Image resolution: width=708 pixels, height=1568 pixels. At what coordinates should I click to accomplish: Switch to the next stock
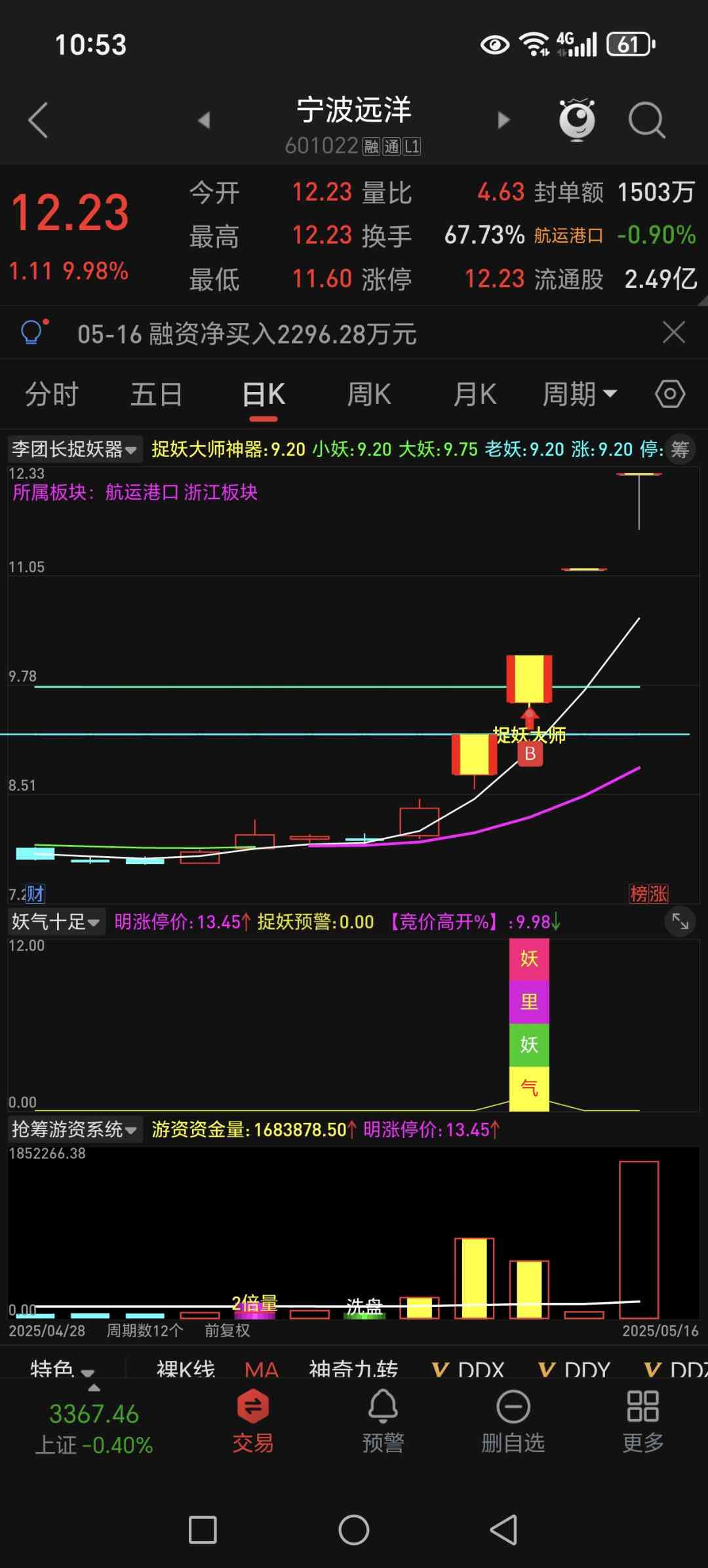503,120
